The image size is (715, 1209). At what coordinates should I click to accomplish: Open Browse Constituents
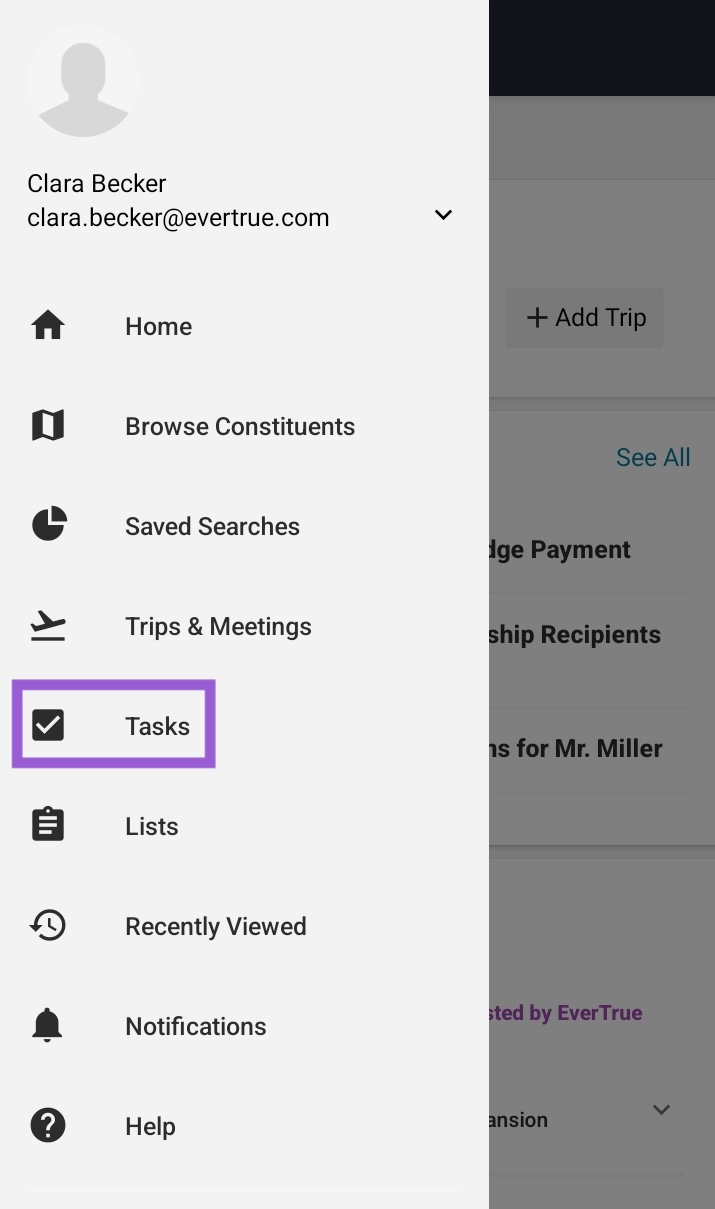point(244,426)
